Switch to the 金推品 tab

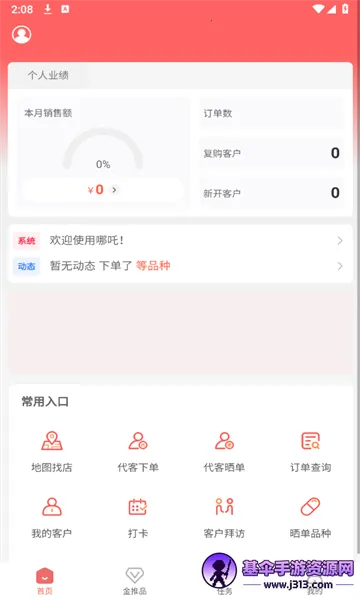point(135,581)
